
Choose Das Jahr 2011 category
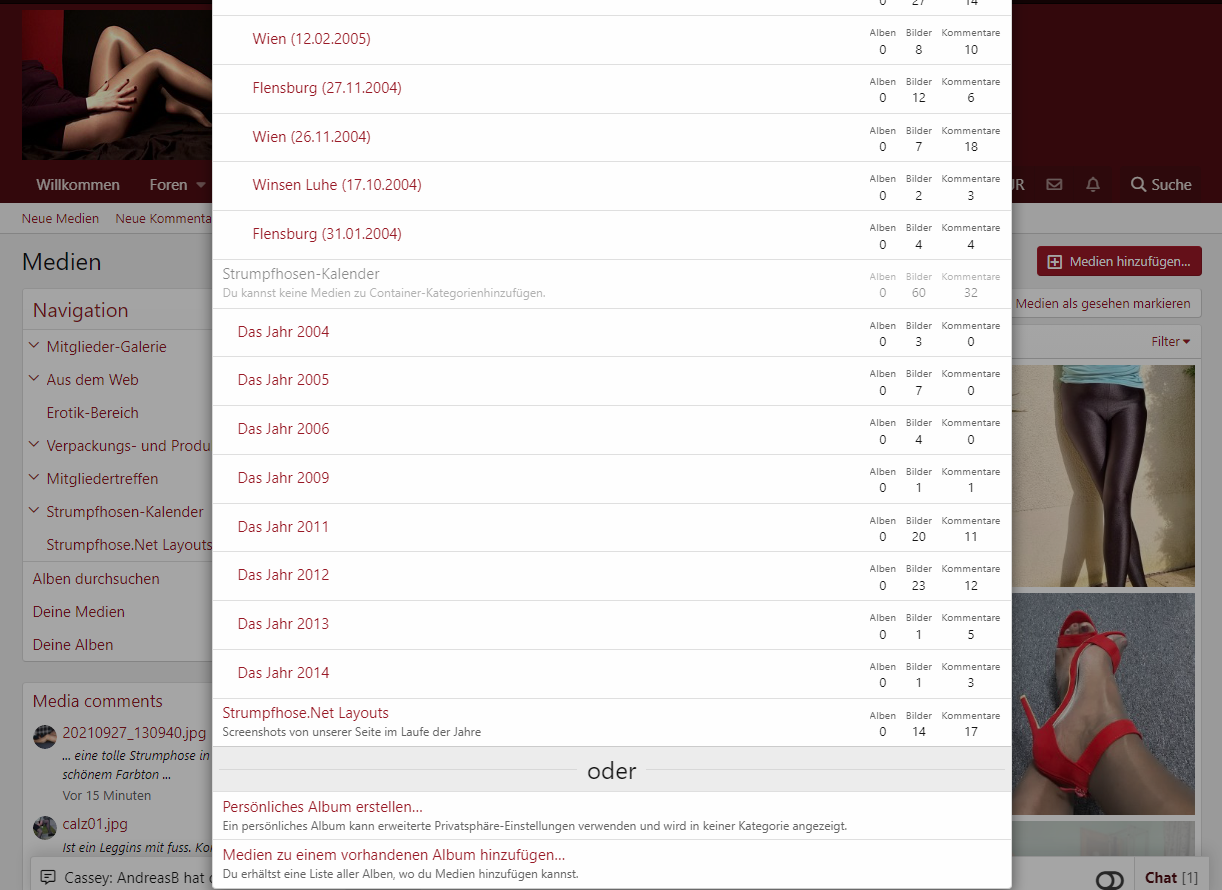pos(283,527)
